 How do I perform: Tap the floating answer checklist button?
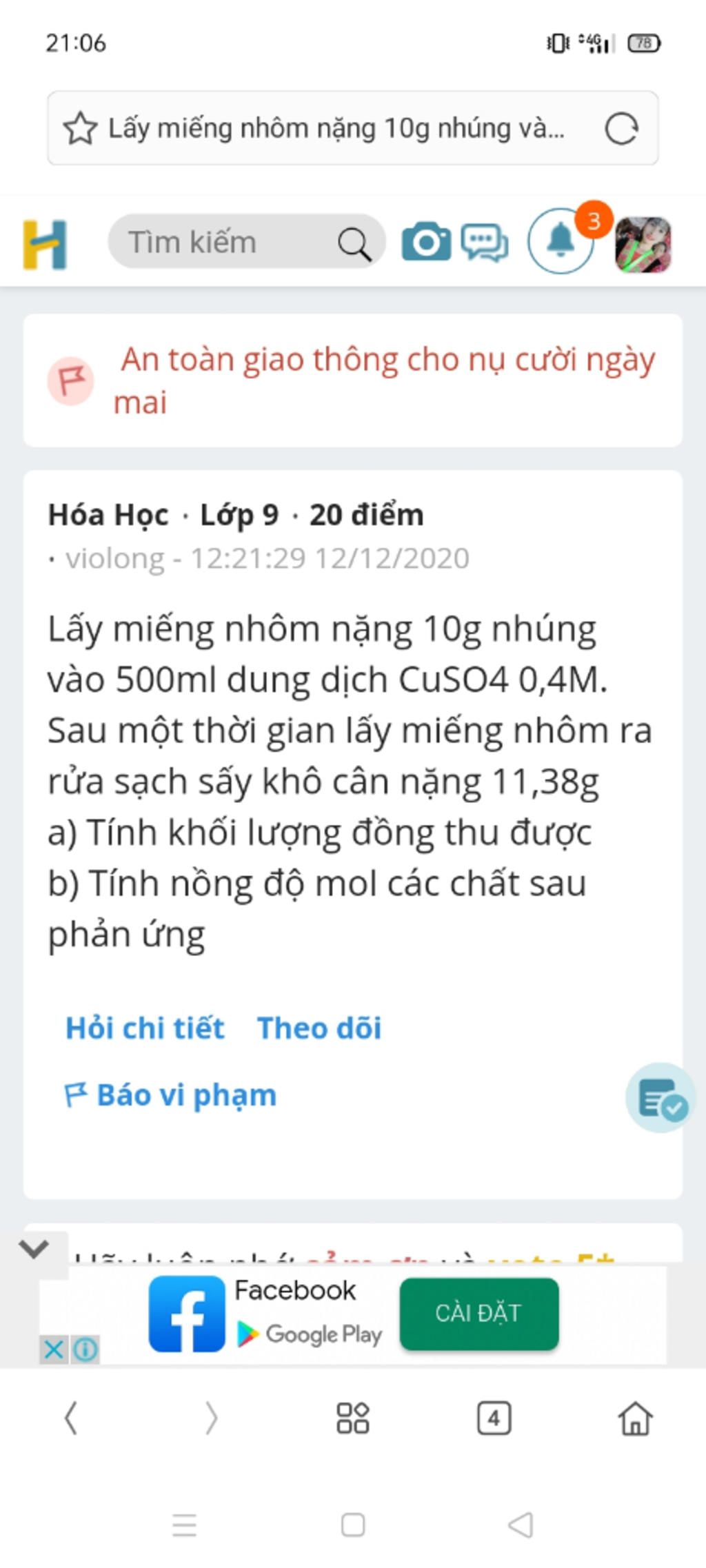click(x=660, y=1097)
